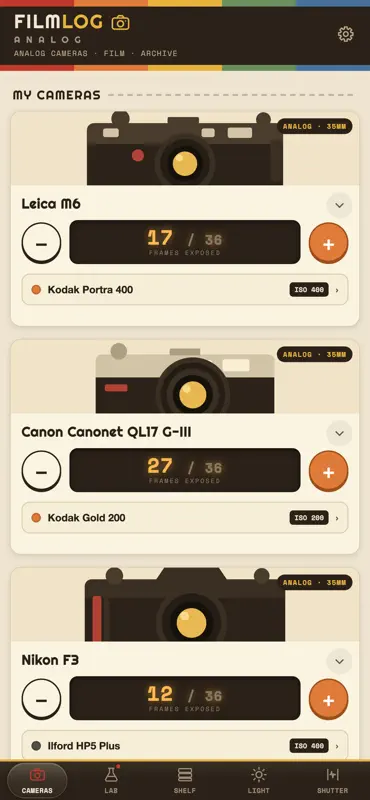
Task: Expand the Canon Canonet QL17 G-III chevron
Action: click(x=339, y=434)
